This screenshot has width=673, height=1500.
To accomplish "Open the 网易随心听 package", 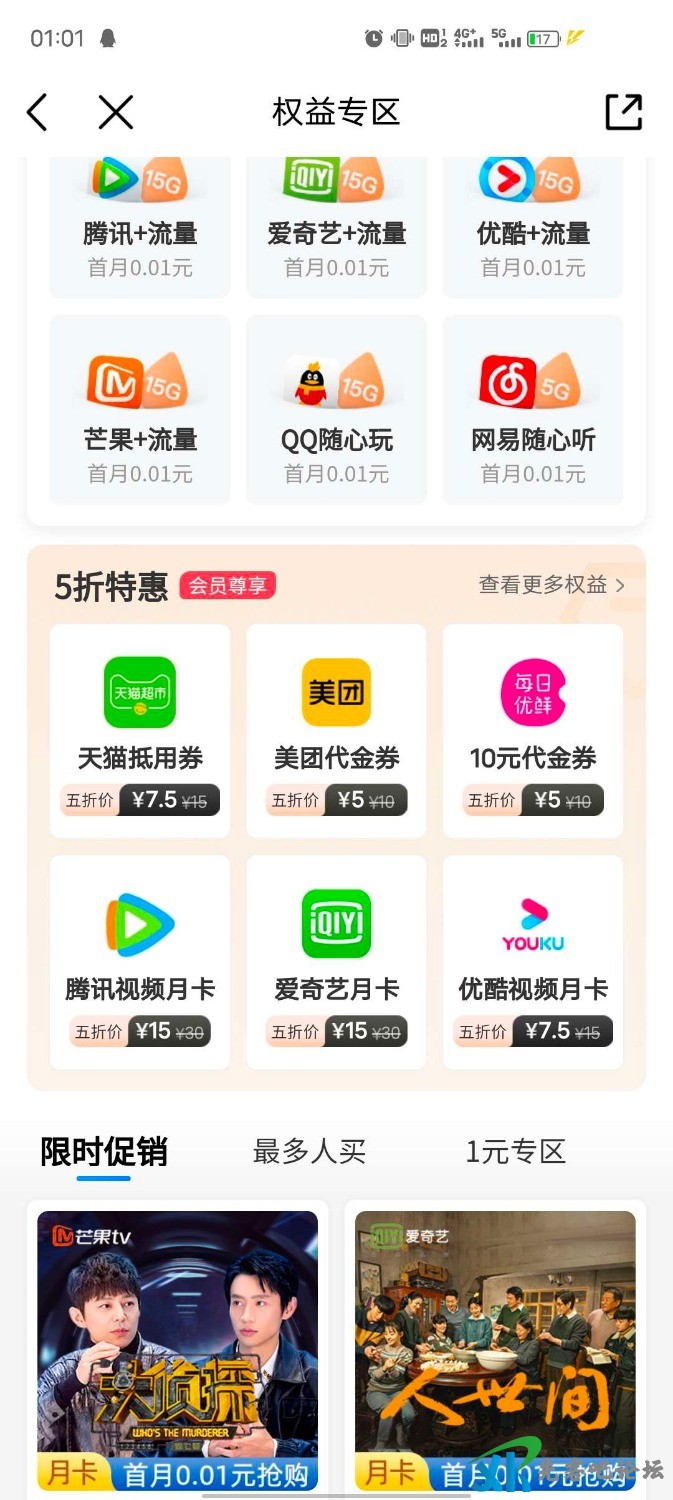I will point(533,410).
